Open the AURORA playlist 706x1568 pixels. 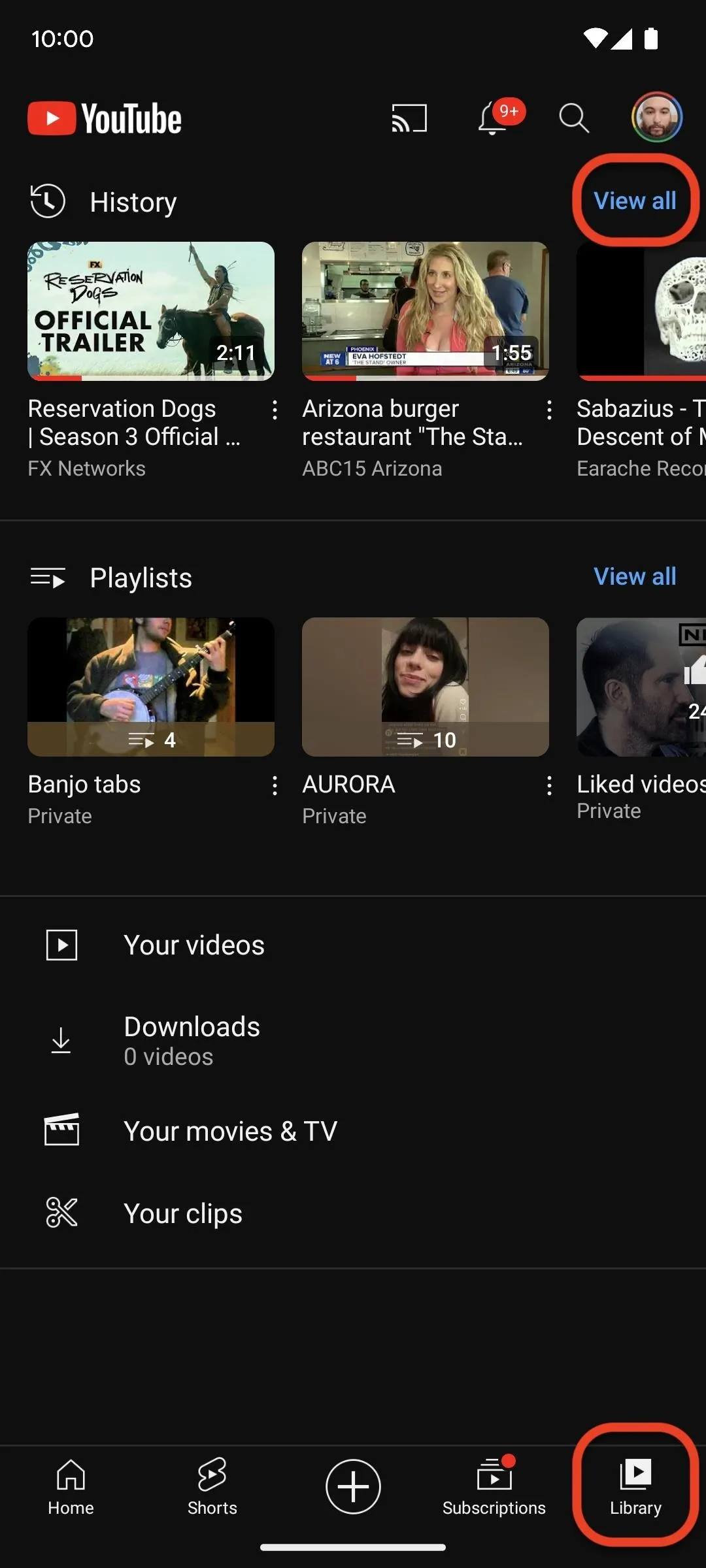[x=426, y=687]
